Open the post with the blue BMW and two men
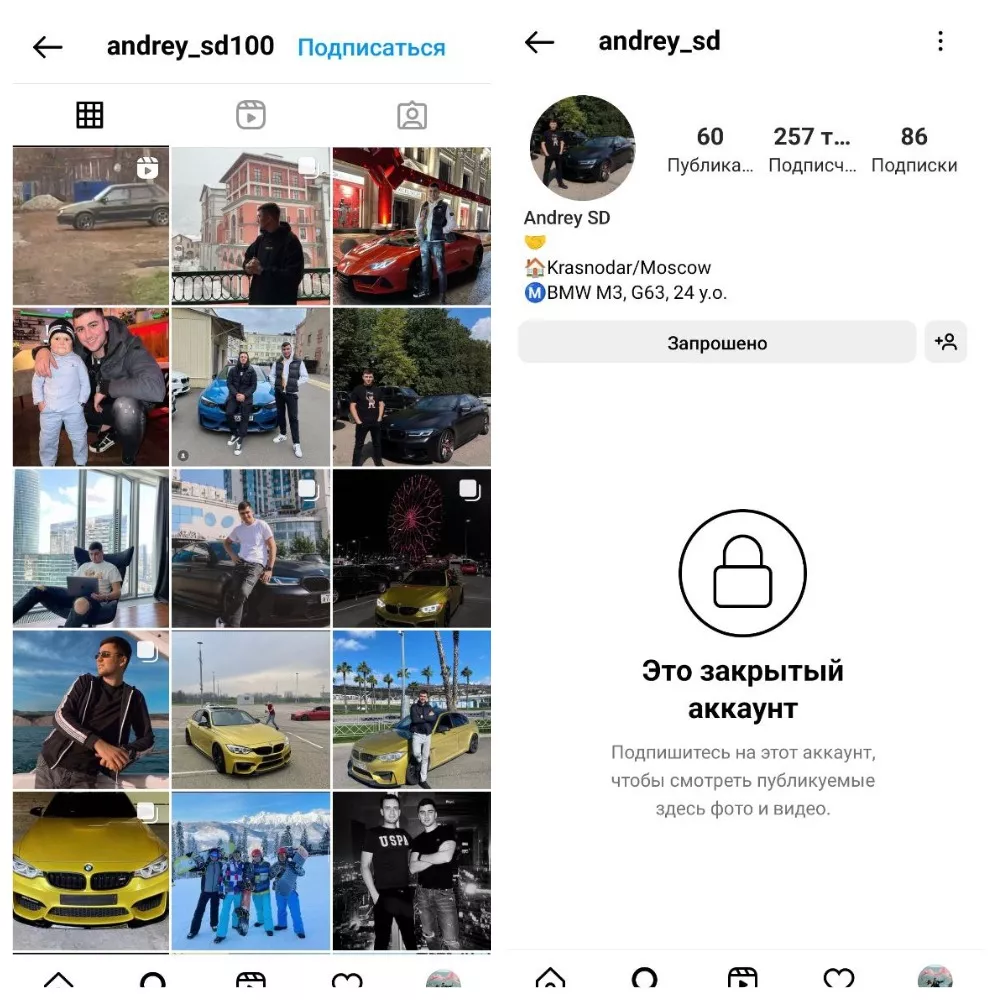The image size is (1000, 1000). 251,387
